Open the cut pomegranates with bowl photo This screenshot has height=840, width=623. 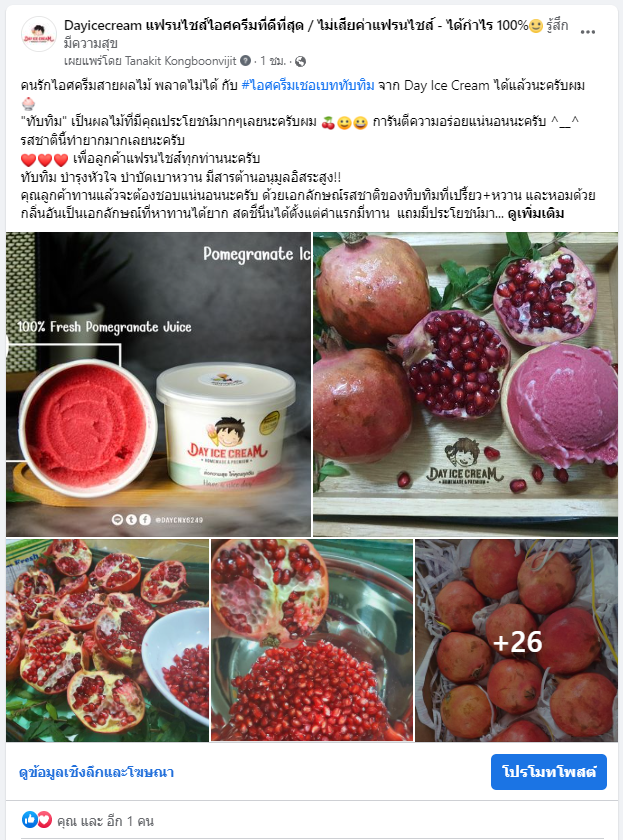107,640
